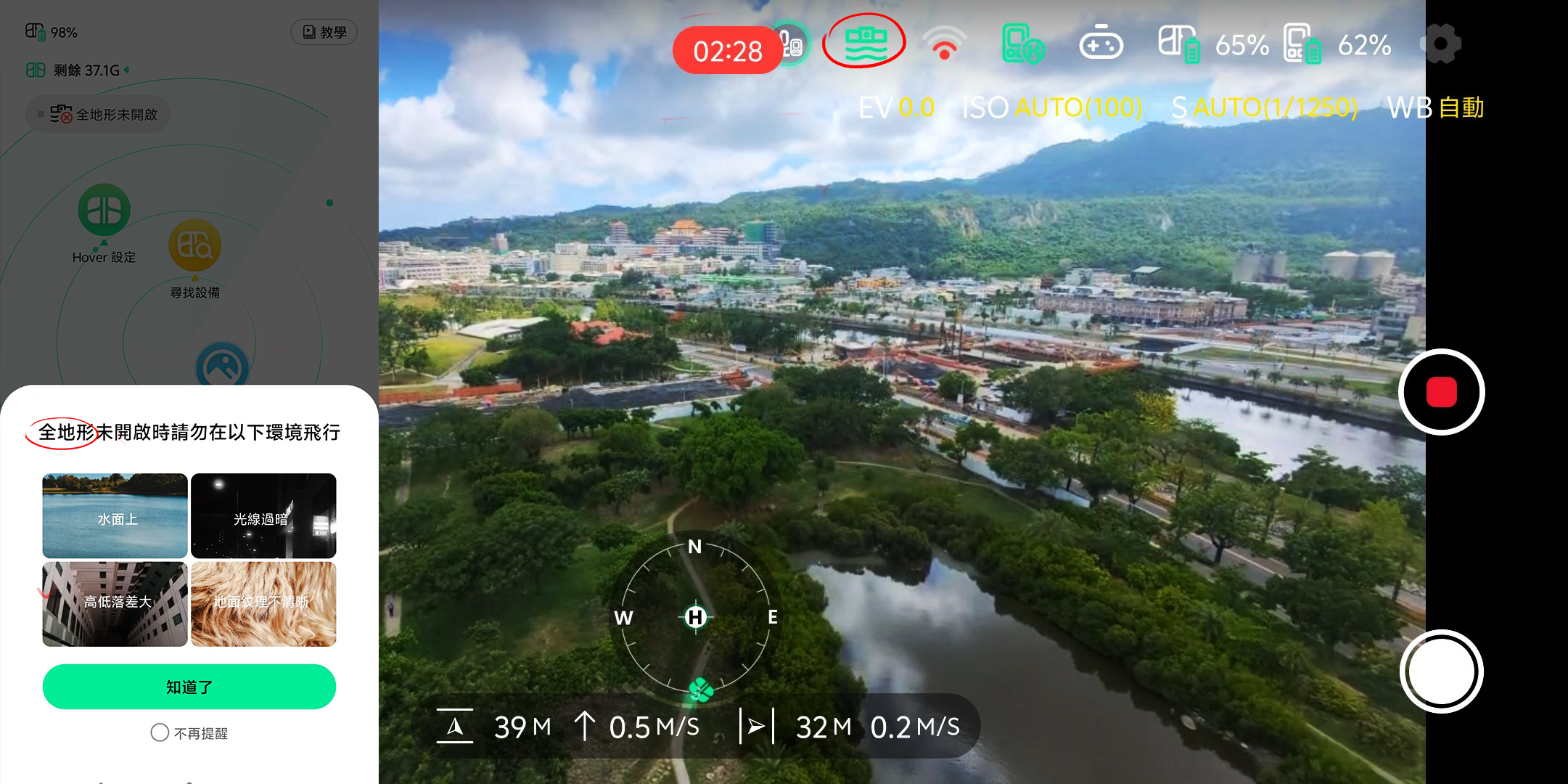Open Hover 設定
The width and height of the screenshot is (1568, 784).
pos(104,211)
